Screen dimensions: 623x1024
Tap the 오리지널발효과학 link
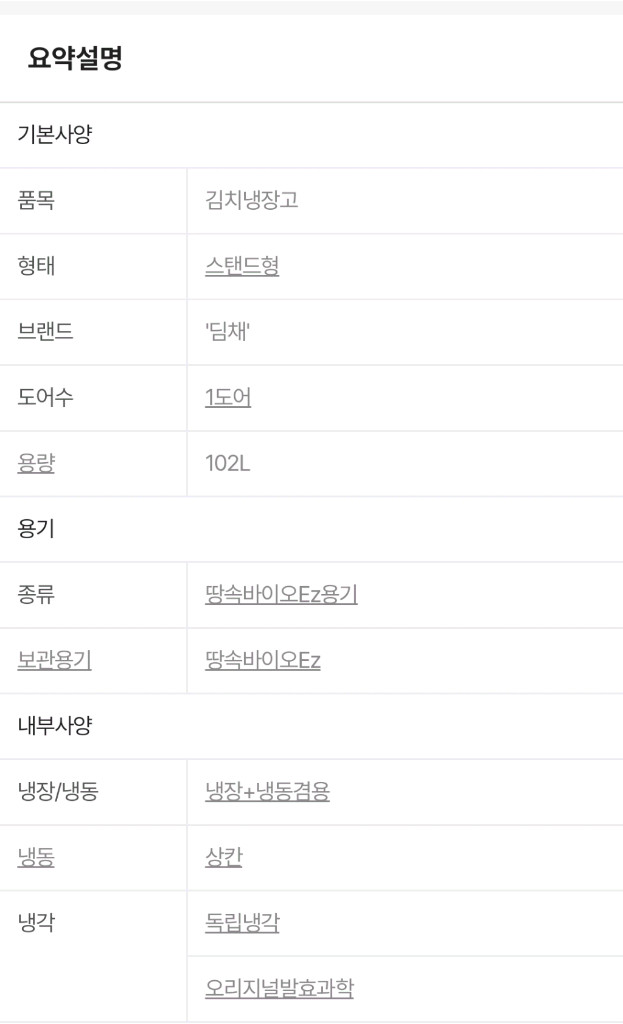[280, 988]
